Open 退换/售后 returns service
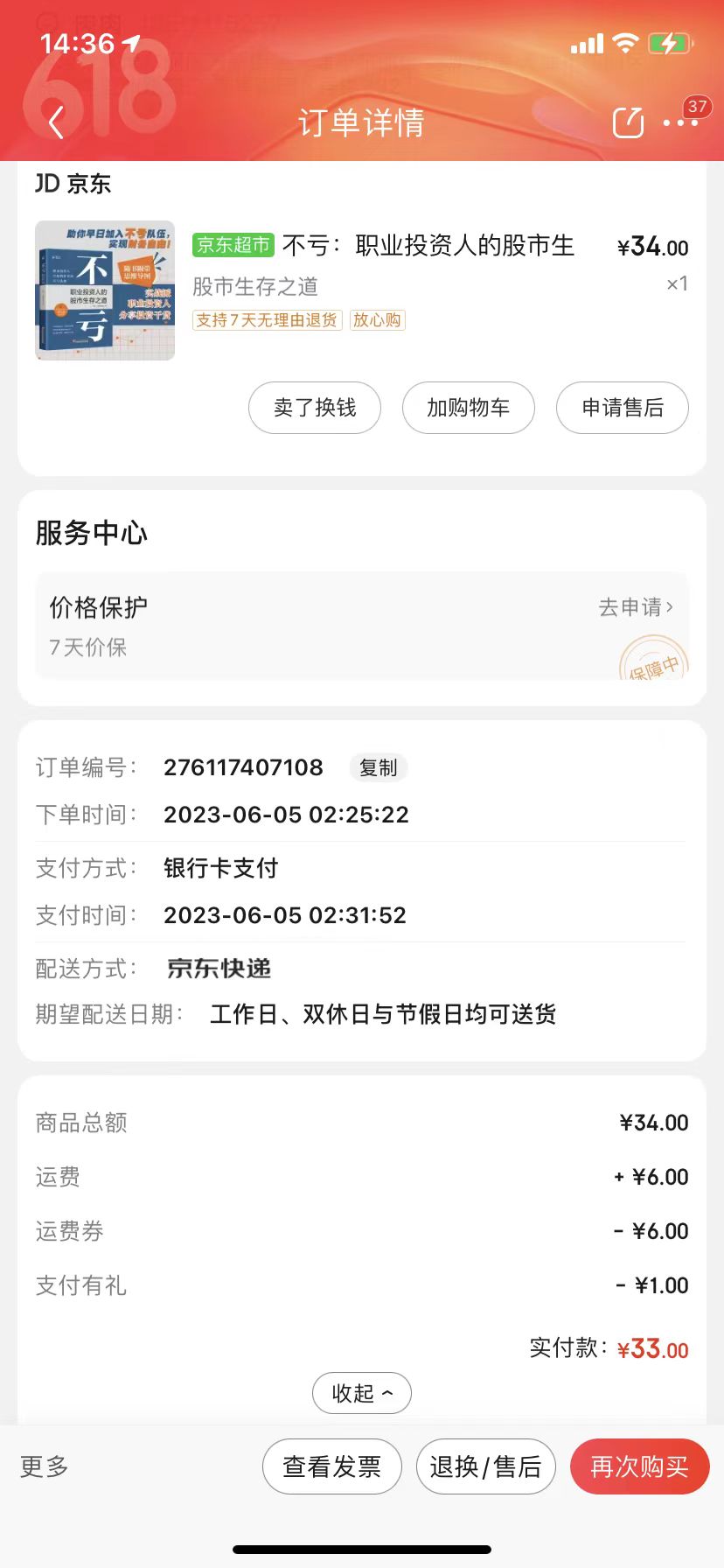Viewport: 724px width, 1568px height. [486, 1466]
